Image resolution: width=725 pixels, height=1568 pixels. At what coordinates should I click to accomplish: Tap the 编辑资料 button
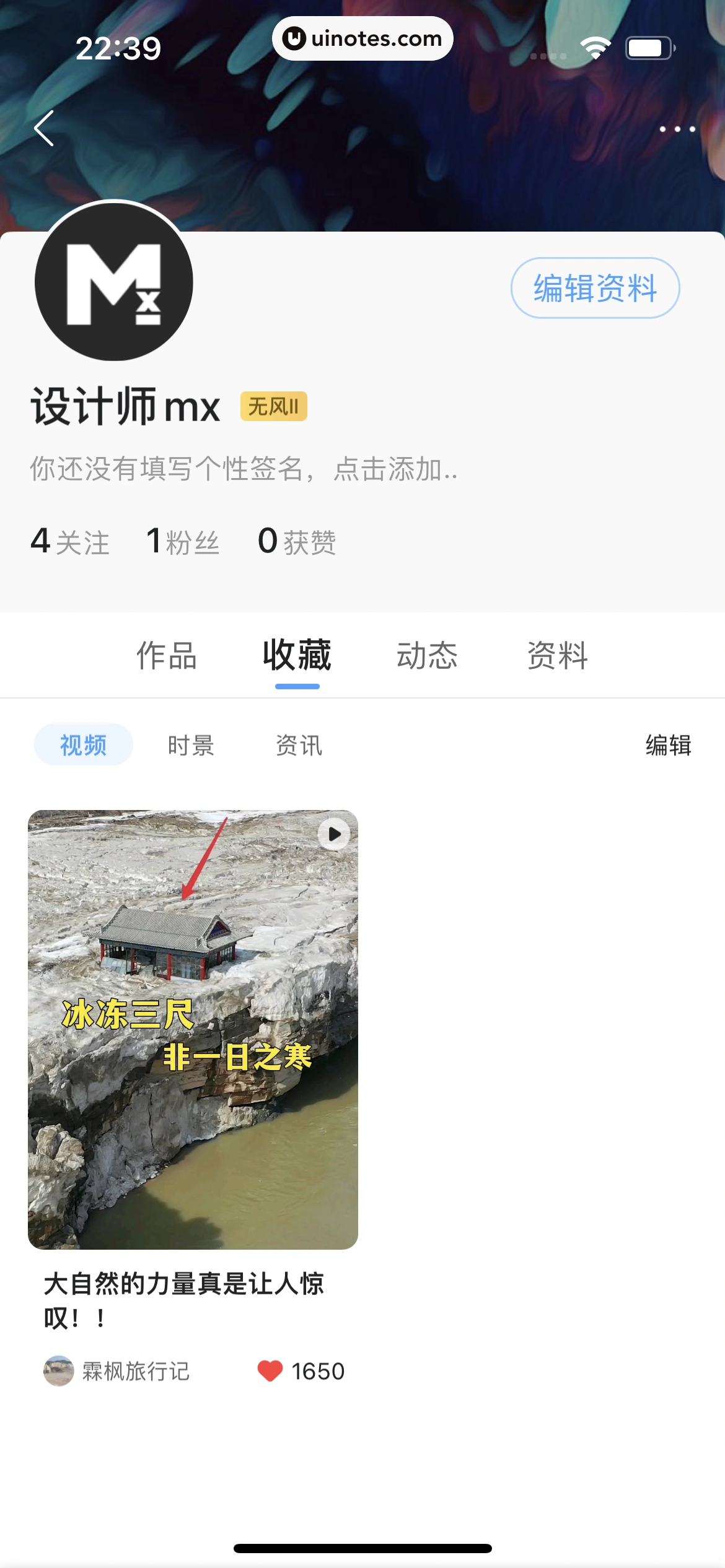(595, 288)
